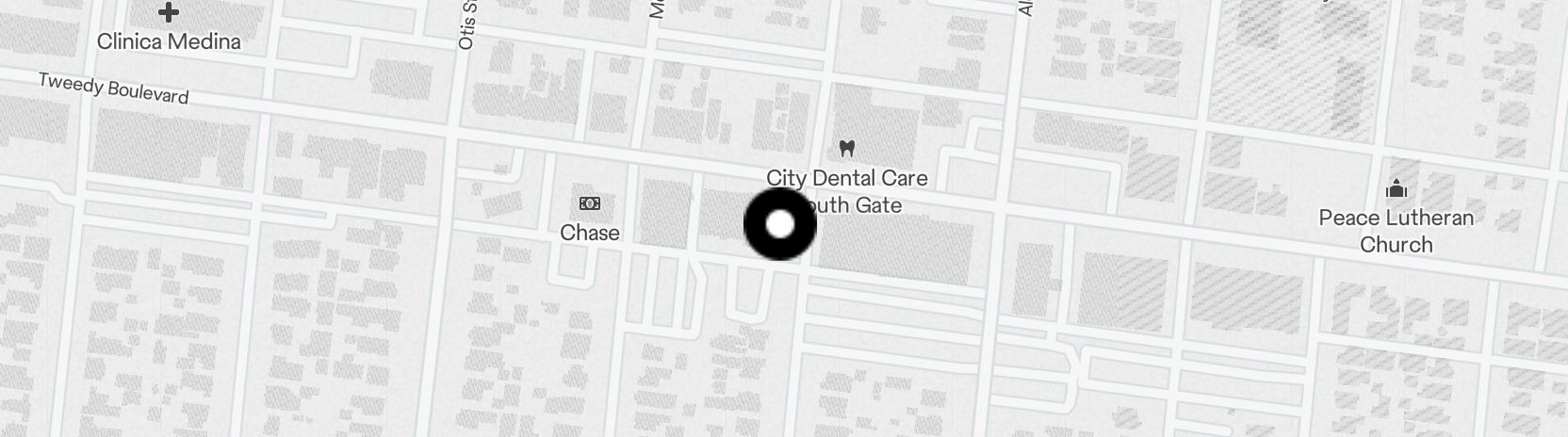Select the Peace Lutheran Church map marker
Screen dimensions: 1568x437
coord(1396,190)
